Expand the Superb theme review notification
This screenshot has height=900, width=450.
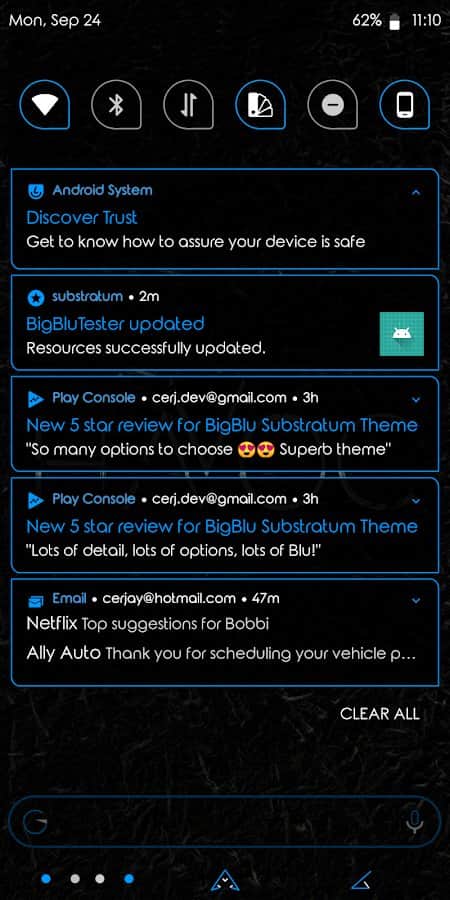click(417, 399)
